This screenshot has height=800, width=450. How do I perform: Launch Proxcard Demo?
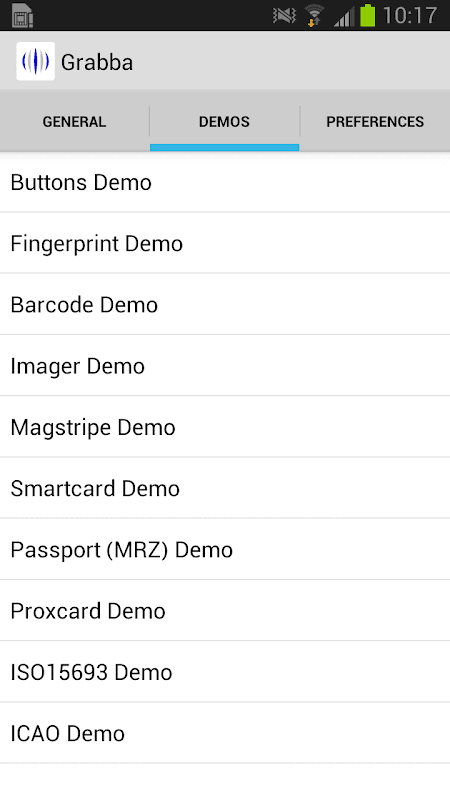[x=225, y=611]
